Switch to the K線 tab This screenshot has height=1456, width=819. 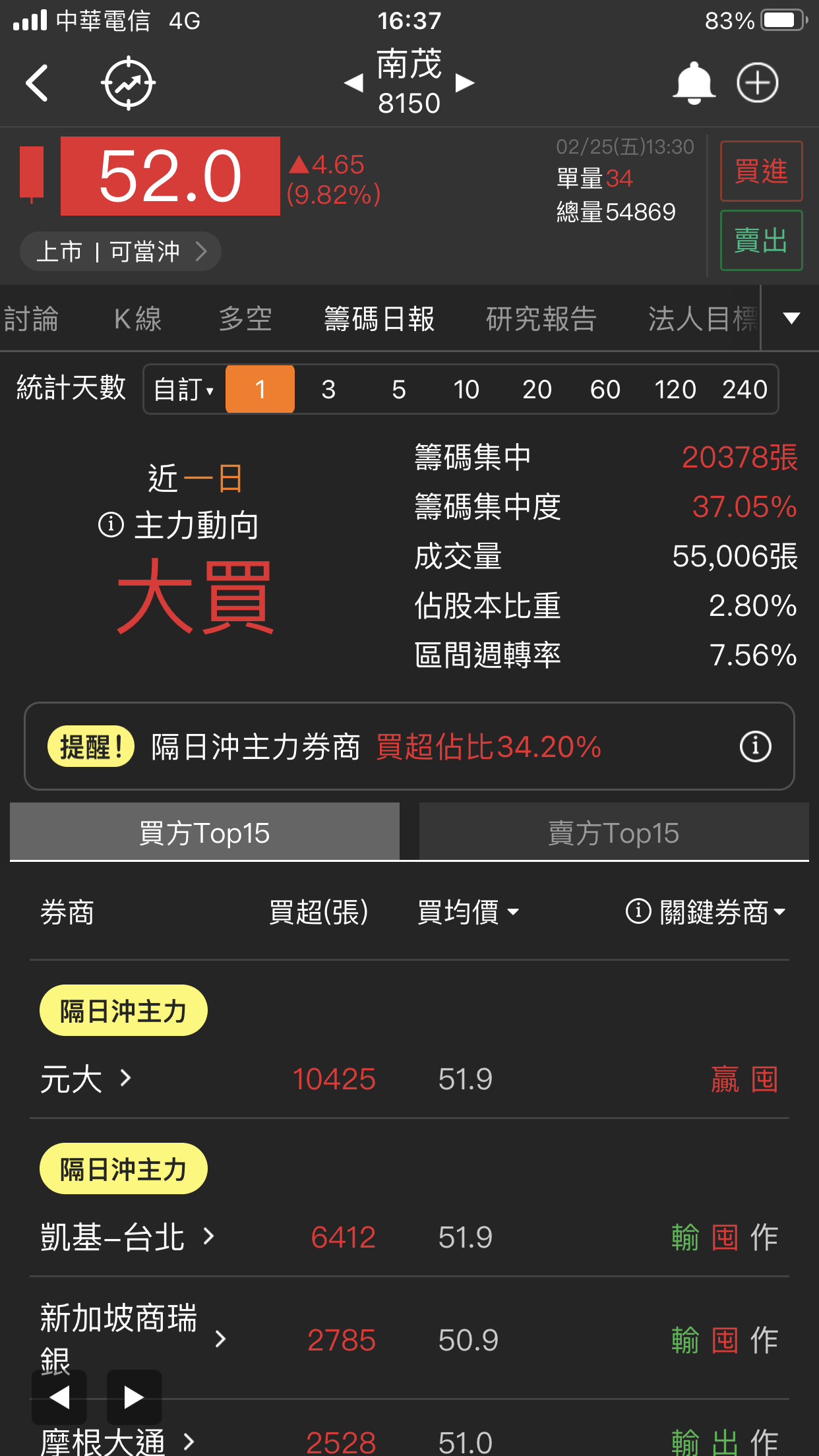137,319
